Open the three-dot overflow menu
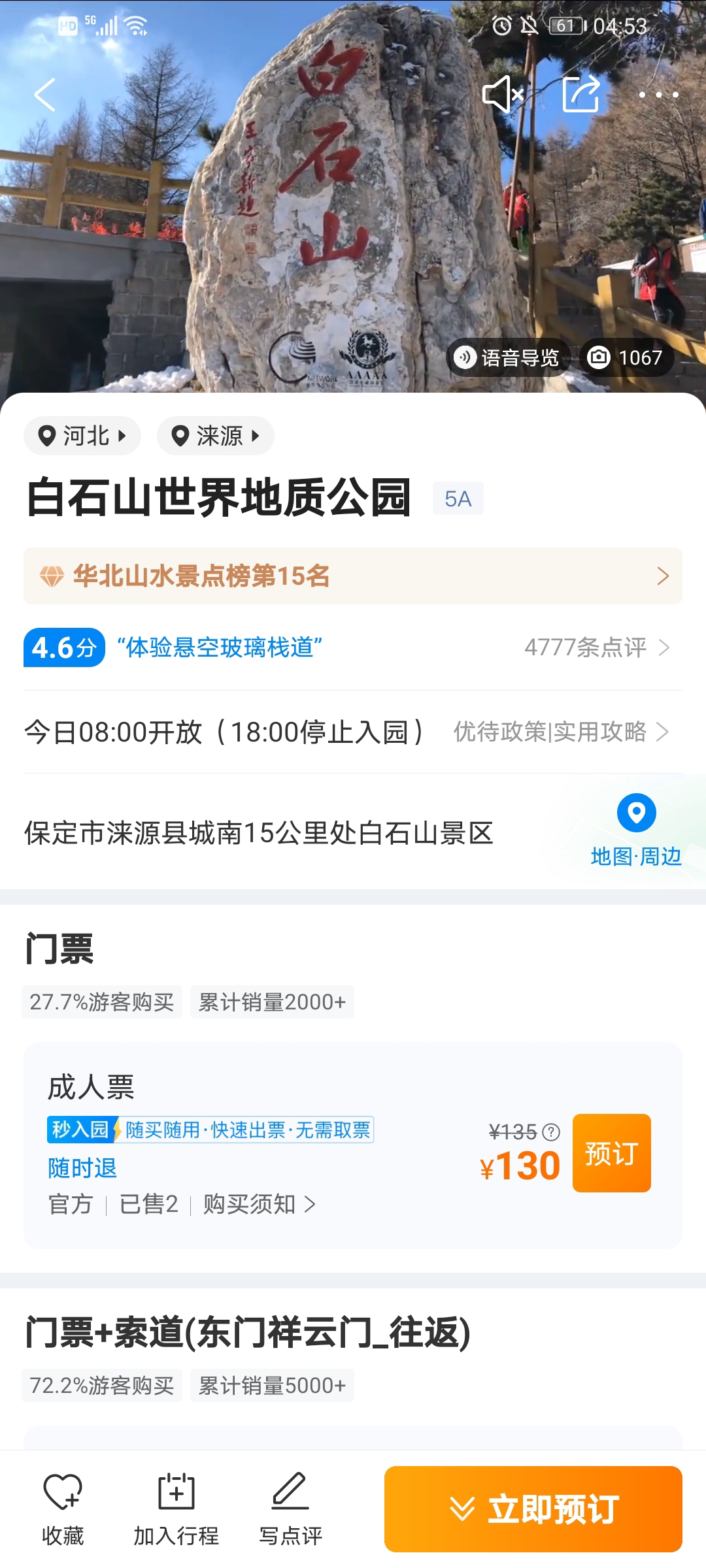The height and width of the screenshot is (1568, 706). pos(658,95)
